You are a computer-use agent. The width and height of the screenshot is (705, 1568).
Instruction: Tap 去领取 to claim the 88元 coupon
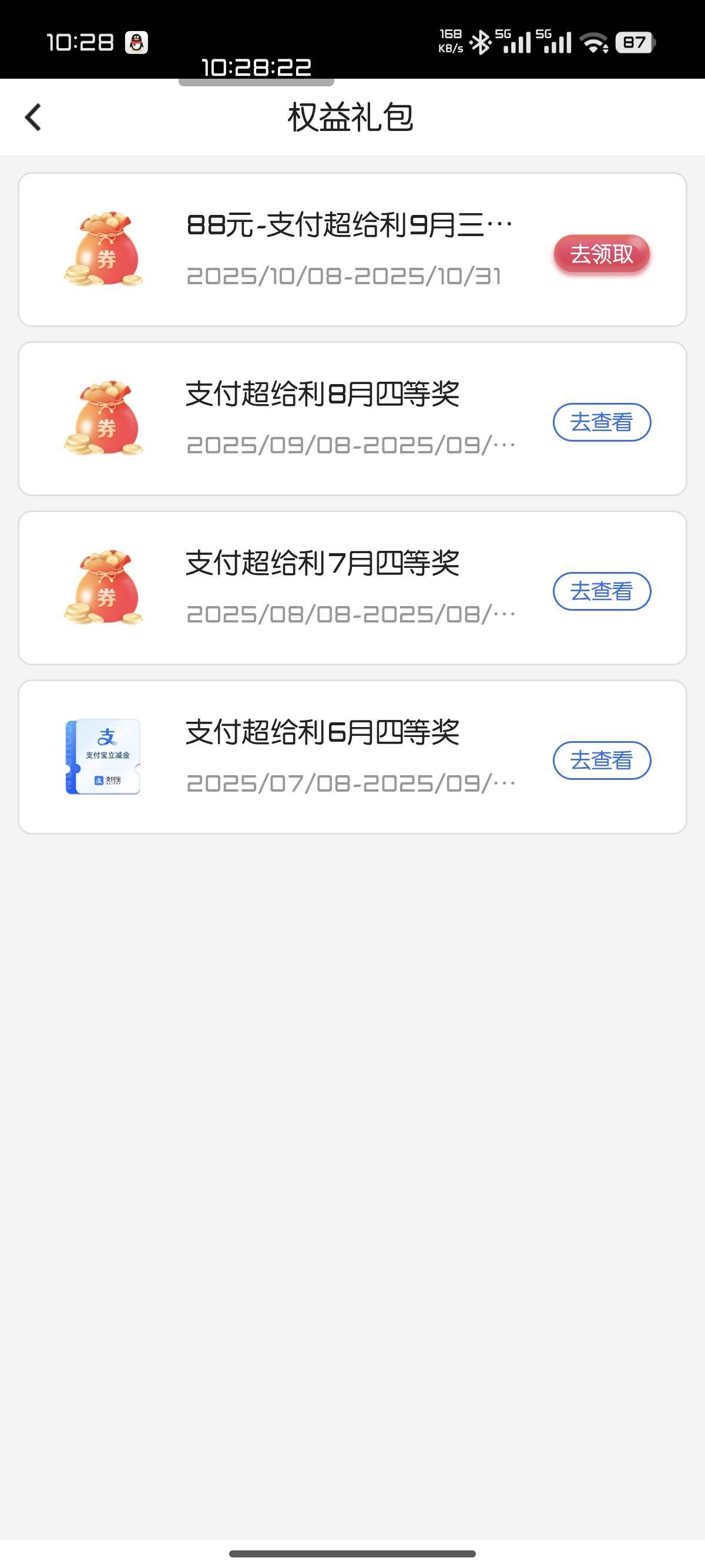tap(602, 254)
